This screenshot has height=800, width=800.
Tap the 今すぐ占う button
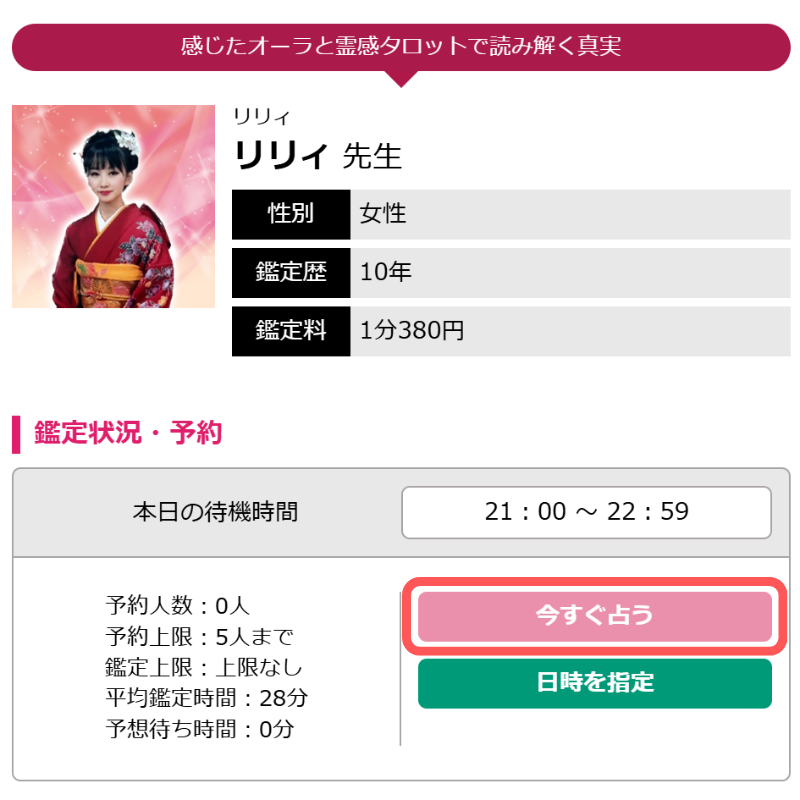point(594,615)
